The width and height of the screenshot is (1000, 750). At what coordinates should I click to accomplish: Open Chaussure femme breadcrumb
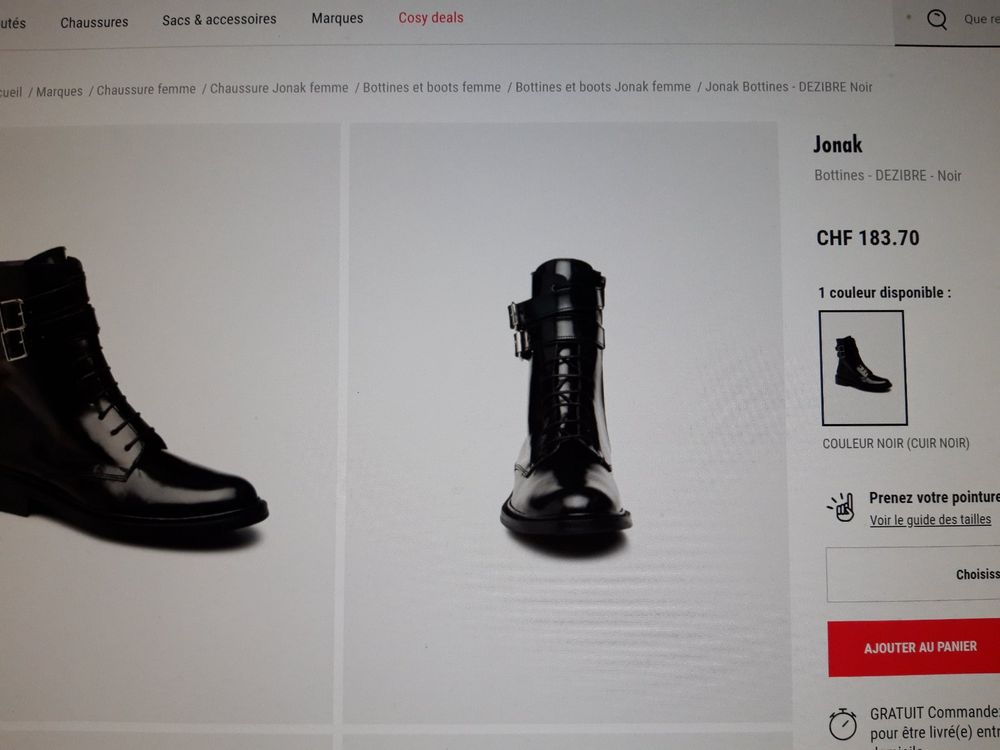click(146, 89)
